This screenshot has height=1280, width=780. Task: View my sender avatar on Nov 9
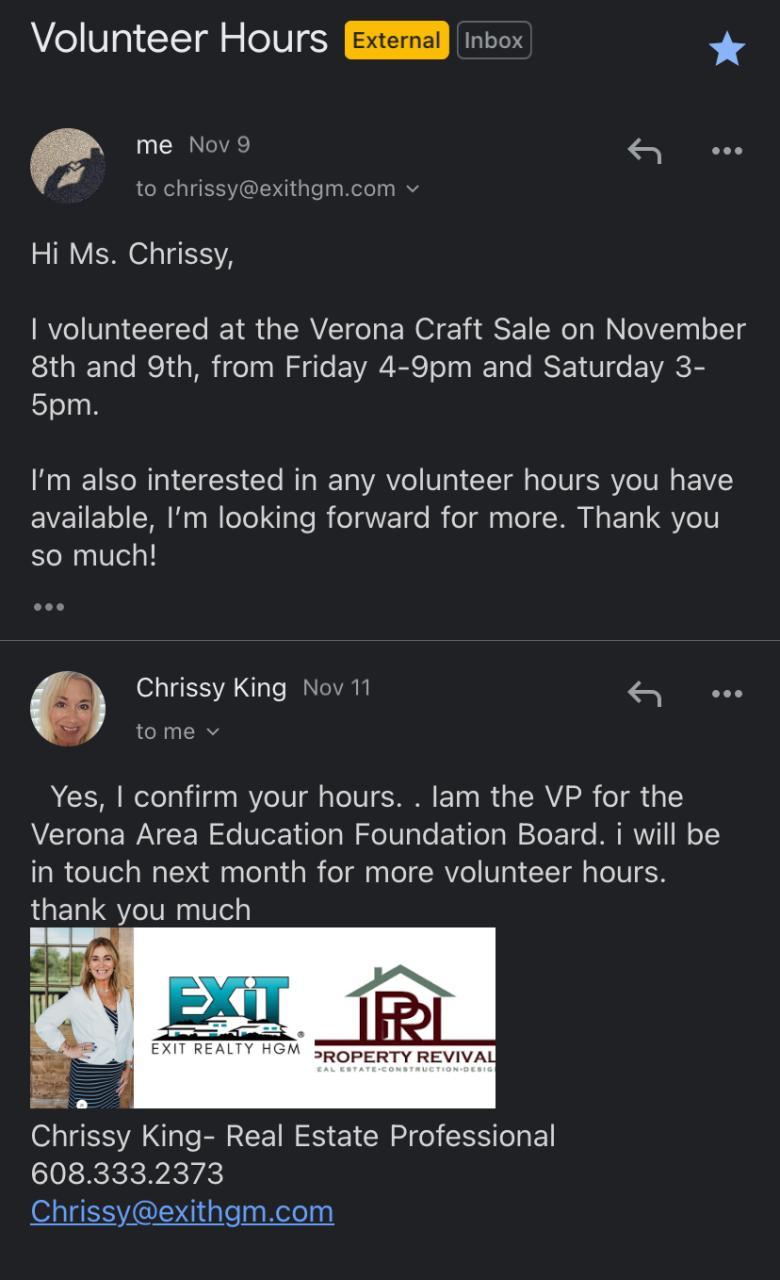[x=68, y=166]
